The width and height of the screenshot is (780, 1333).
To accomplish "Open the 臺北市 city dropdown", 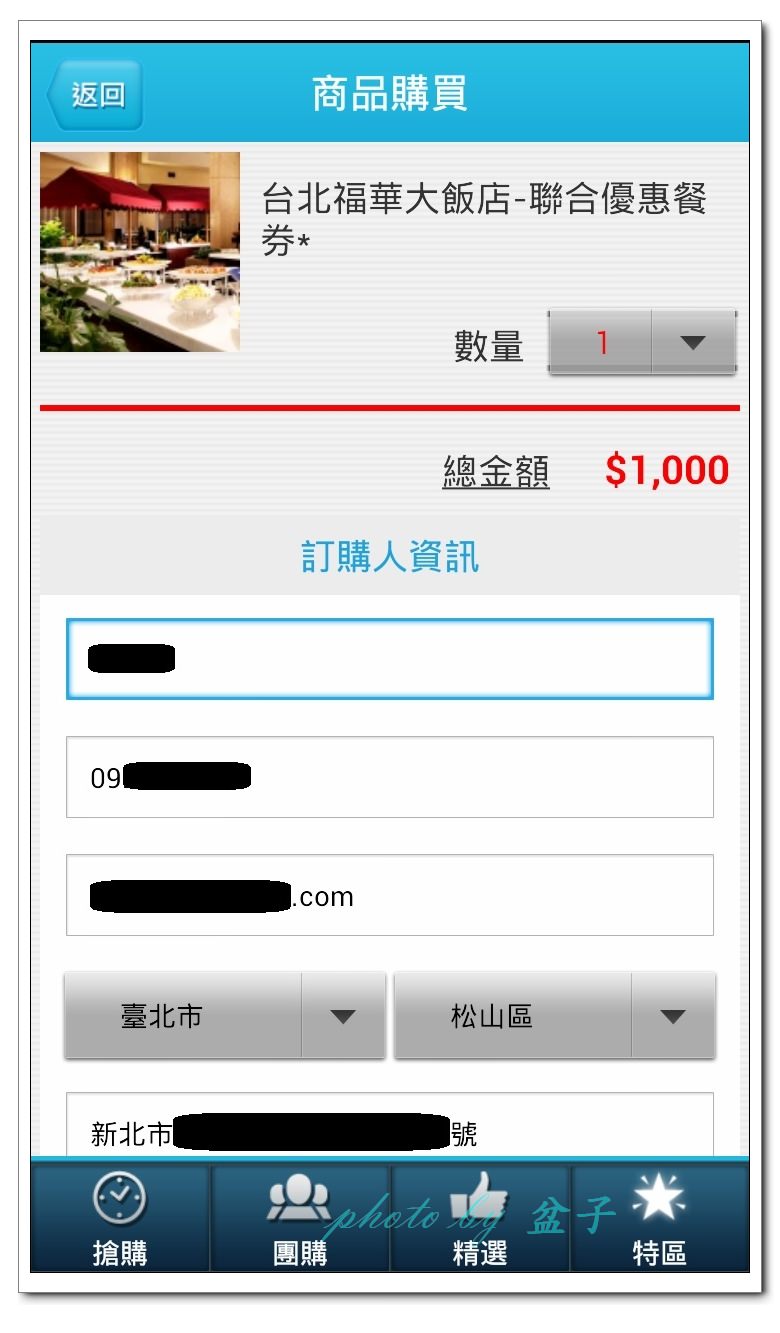I will [224, 1016].
